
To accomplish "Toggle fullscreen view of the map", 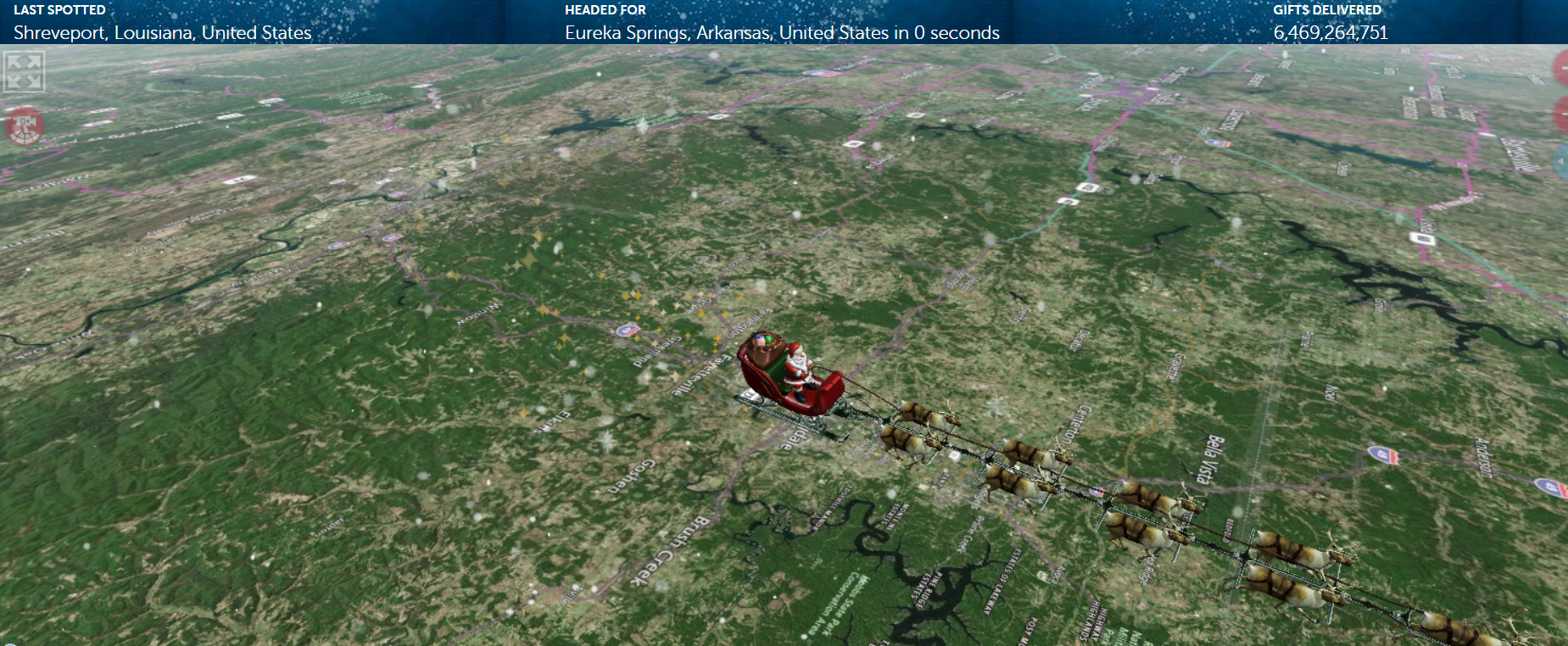I will [24, 71].
